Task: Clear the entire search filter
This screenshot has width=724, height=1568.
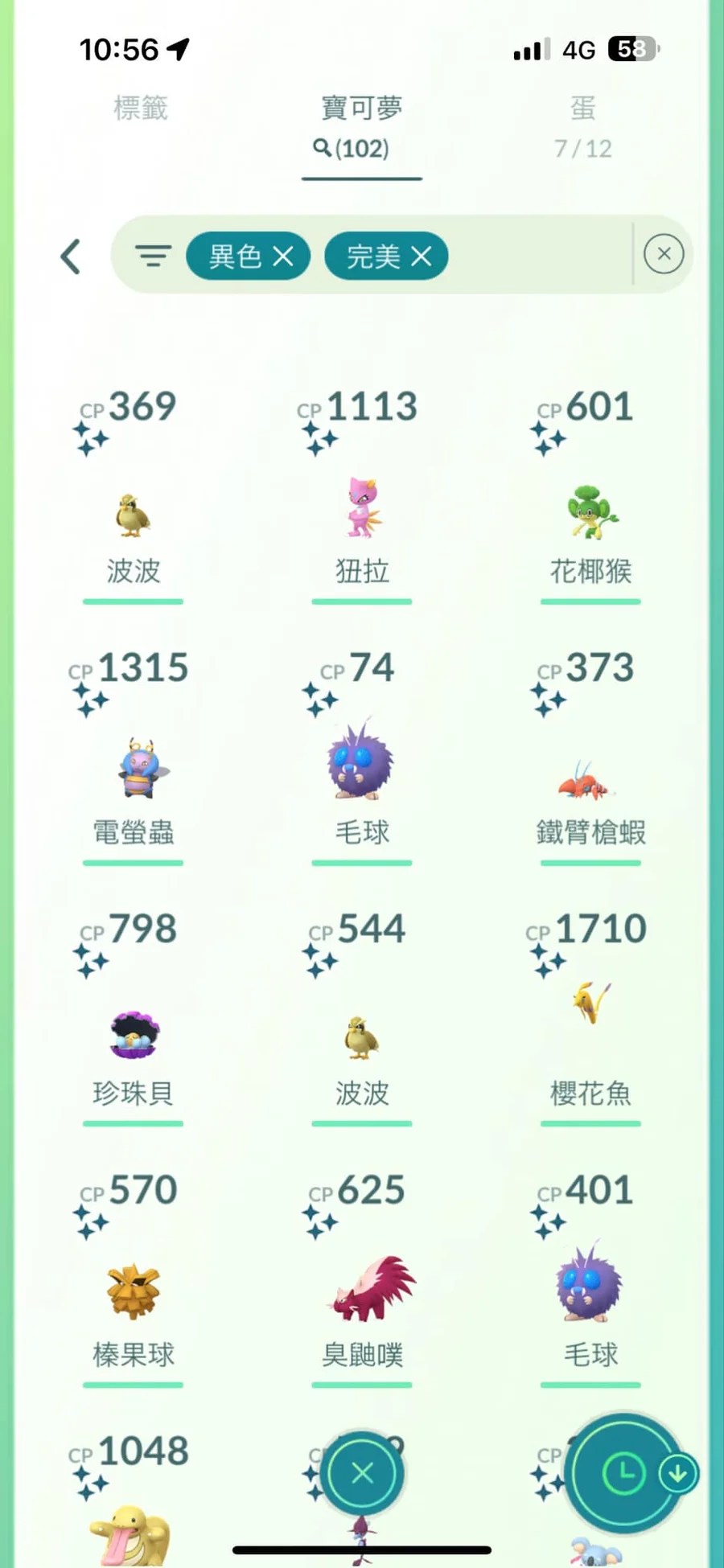Action: click(664, 255)
